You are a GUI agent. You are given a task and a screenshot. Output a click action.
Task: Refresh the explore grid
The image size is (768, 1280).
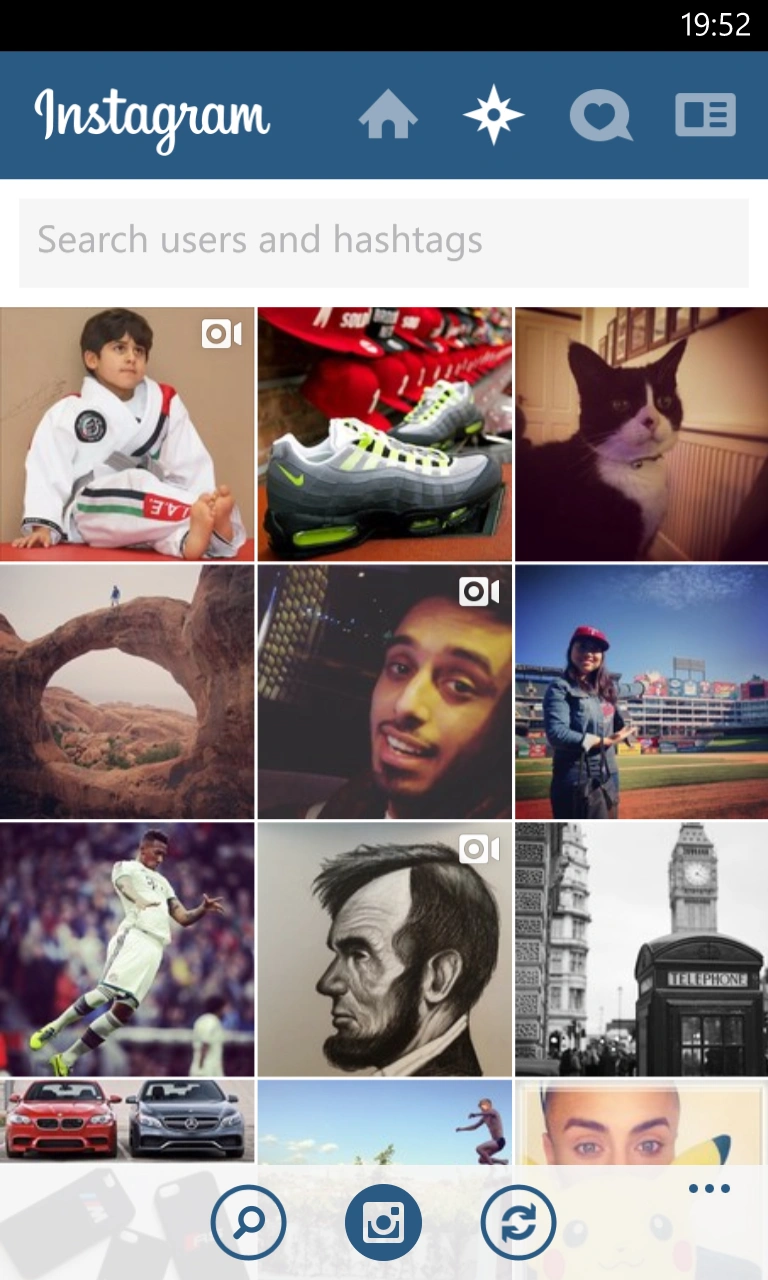pos(518,1223)
